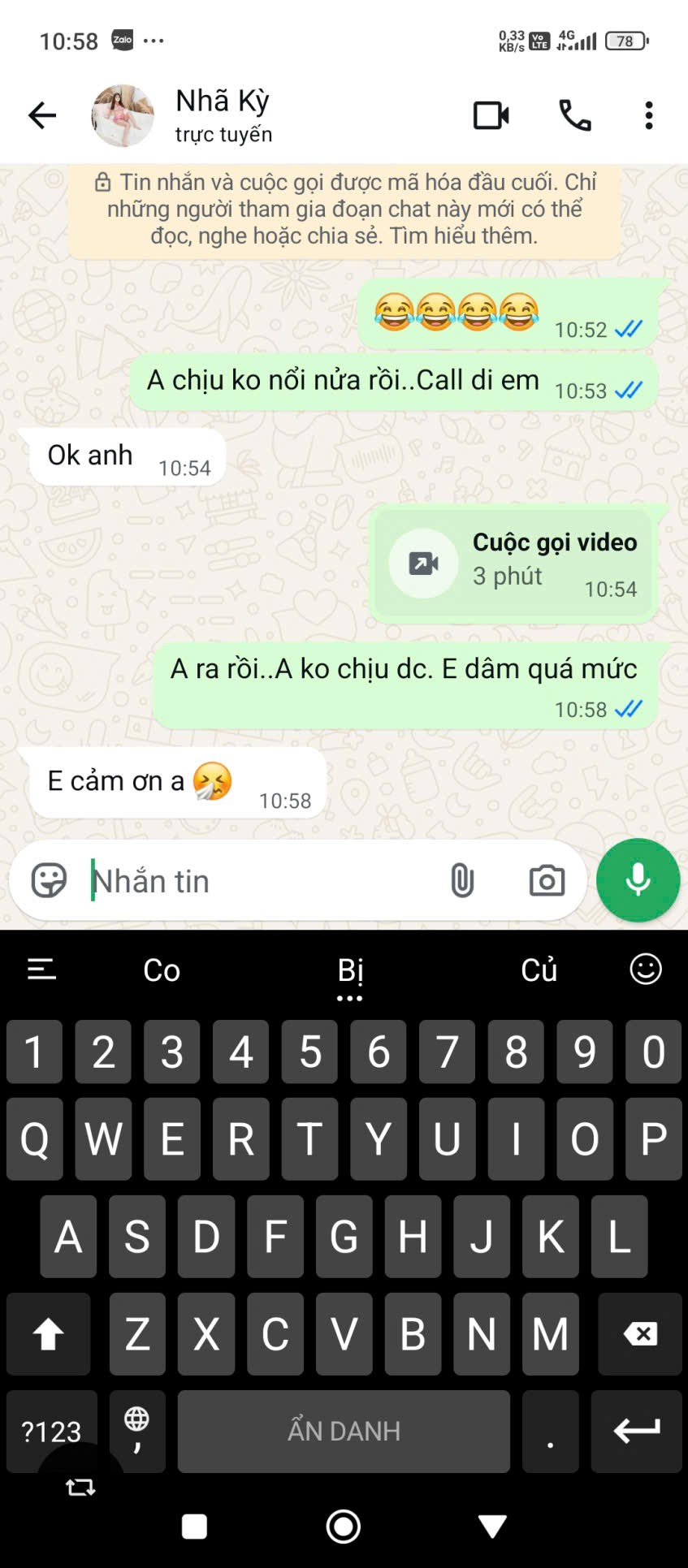Hit the backspace key
This screenshot has width=688, height=1568.
click(640, 1333)
